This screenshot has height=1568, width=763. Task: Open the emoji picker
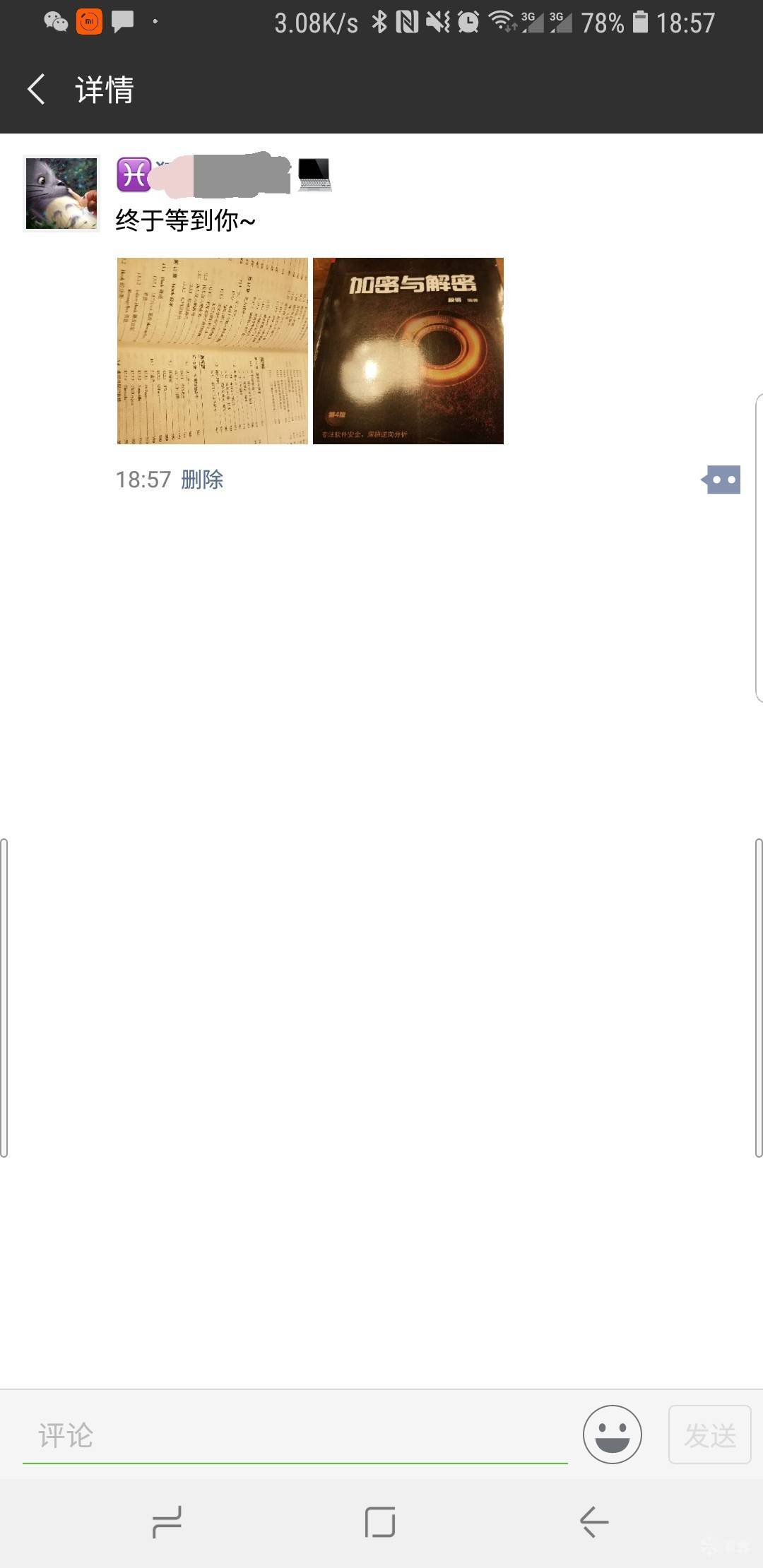612,1435
